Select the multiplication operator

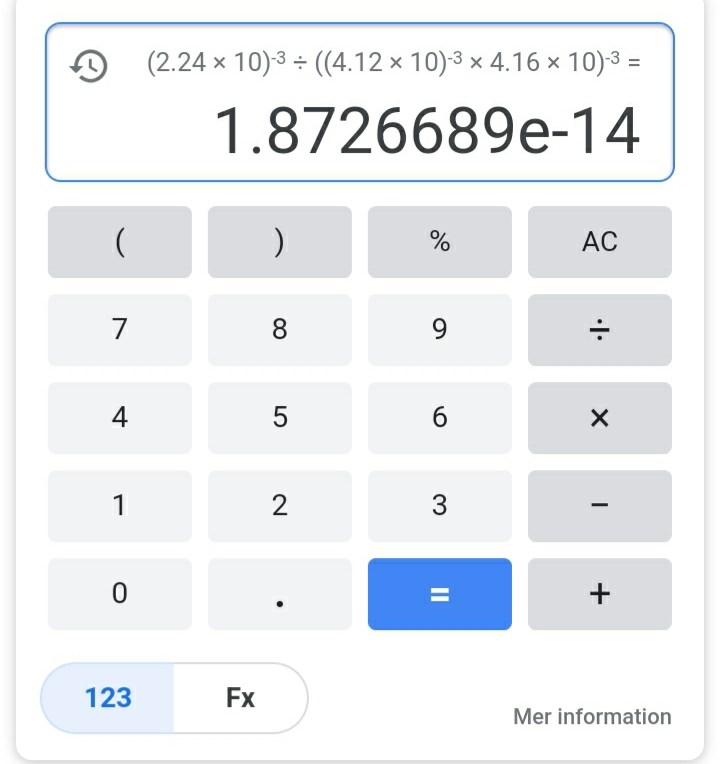pos(600,418)
